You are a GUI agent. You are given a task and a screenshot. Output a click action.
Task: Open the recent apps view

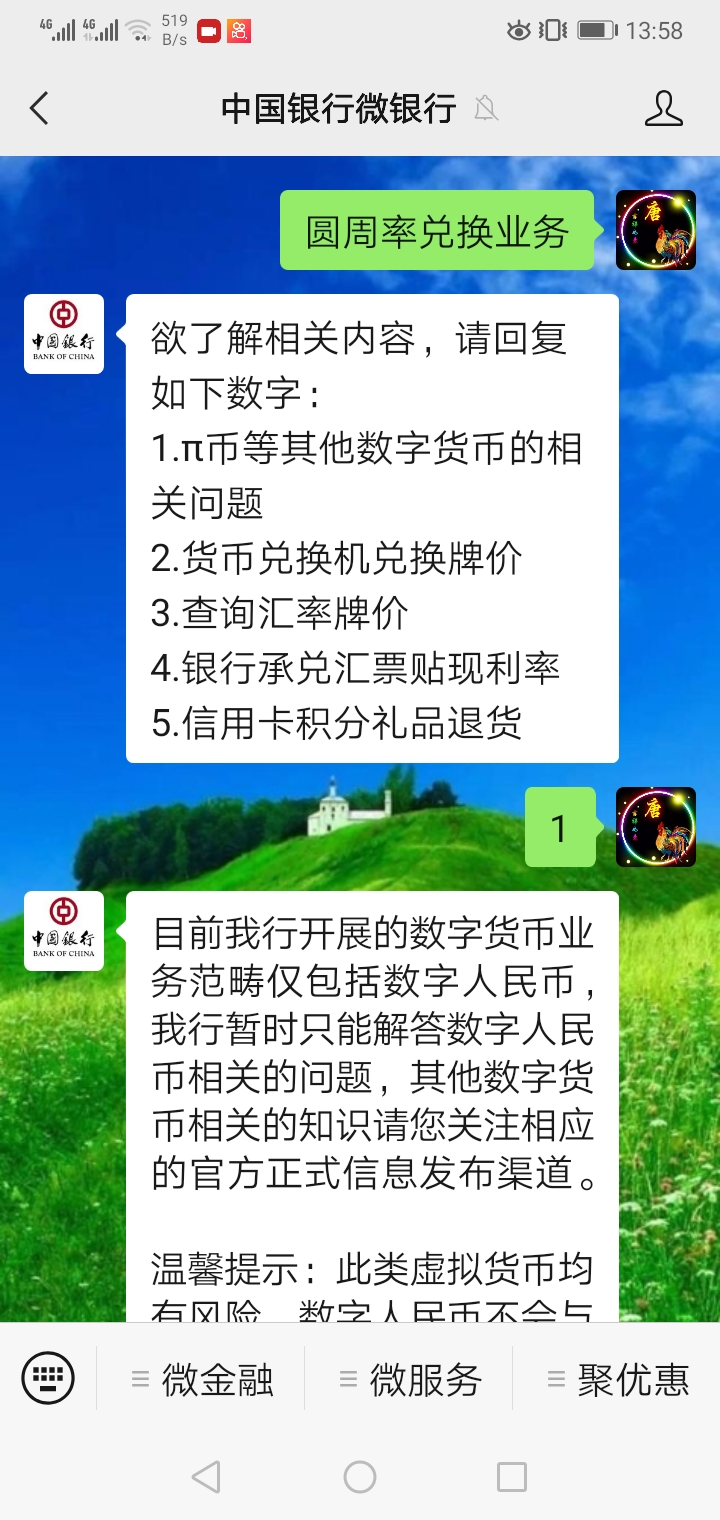[512, 1477]
